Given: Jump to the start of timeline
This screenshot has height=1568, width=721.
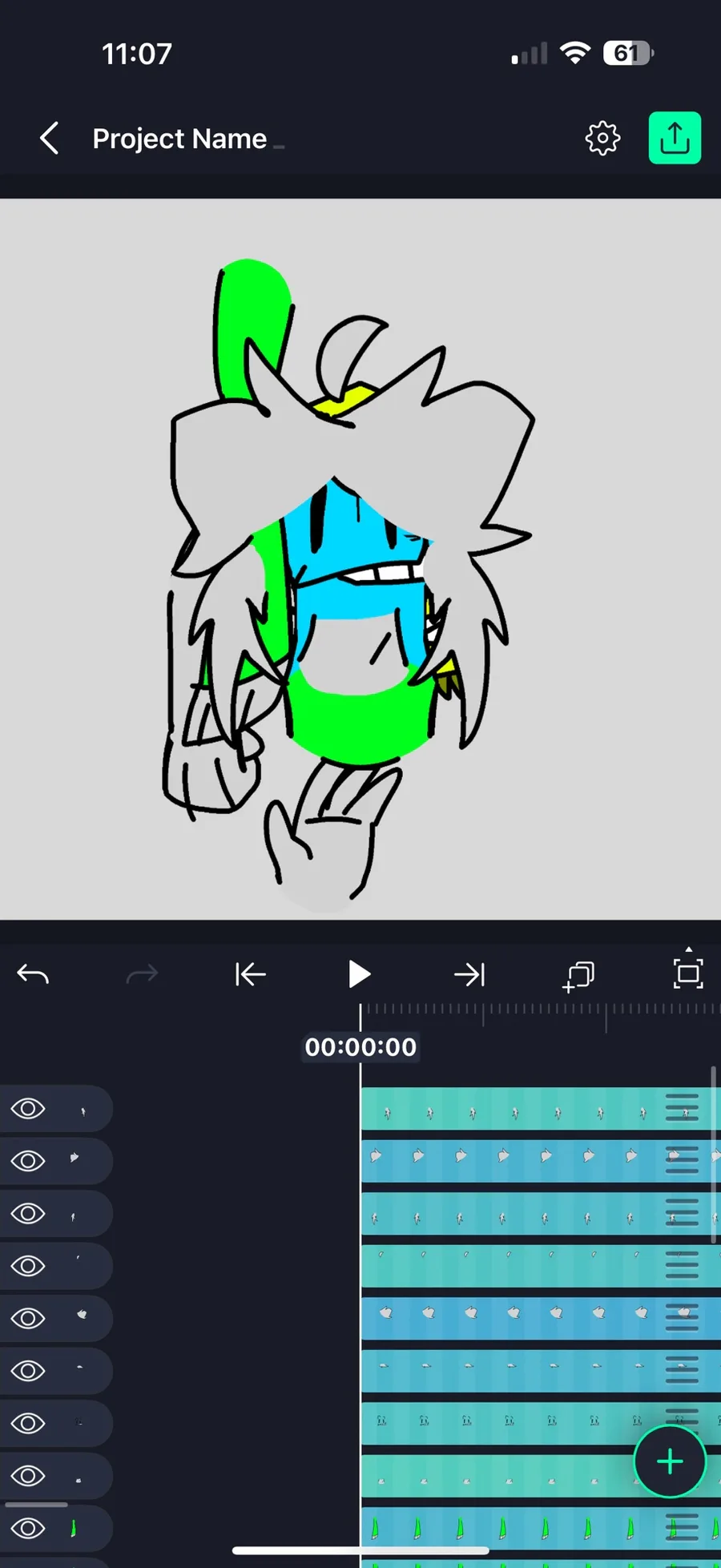Looking at the screenshot, I should click(x=251, y=974).
